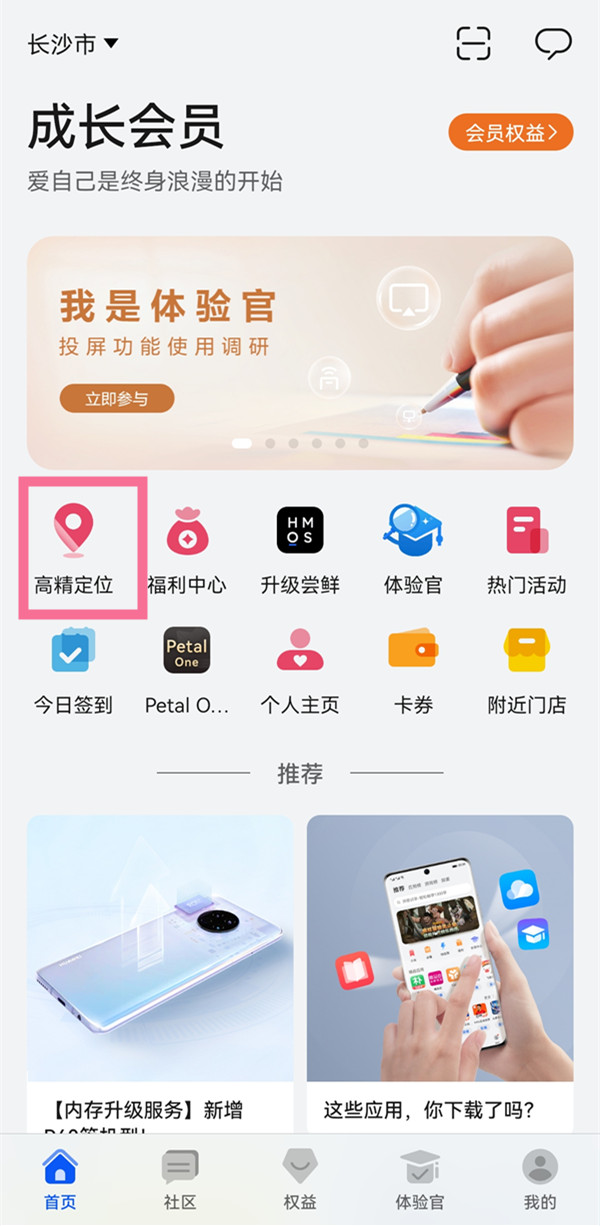Open the scan code icon
The image size is (600, 1226).
[x=473, y=45]
